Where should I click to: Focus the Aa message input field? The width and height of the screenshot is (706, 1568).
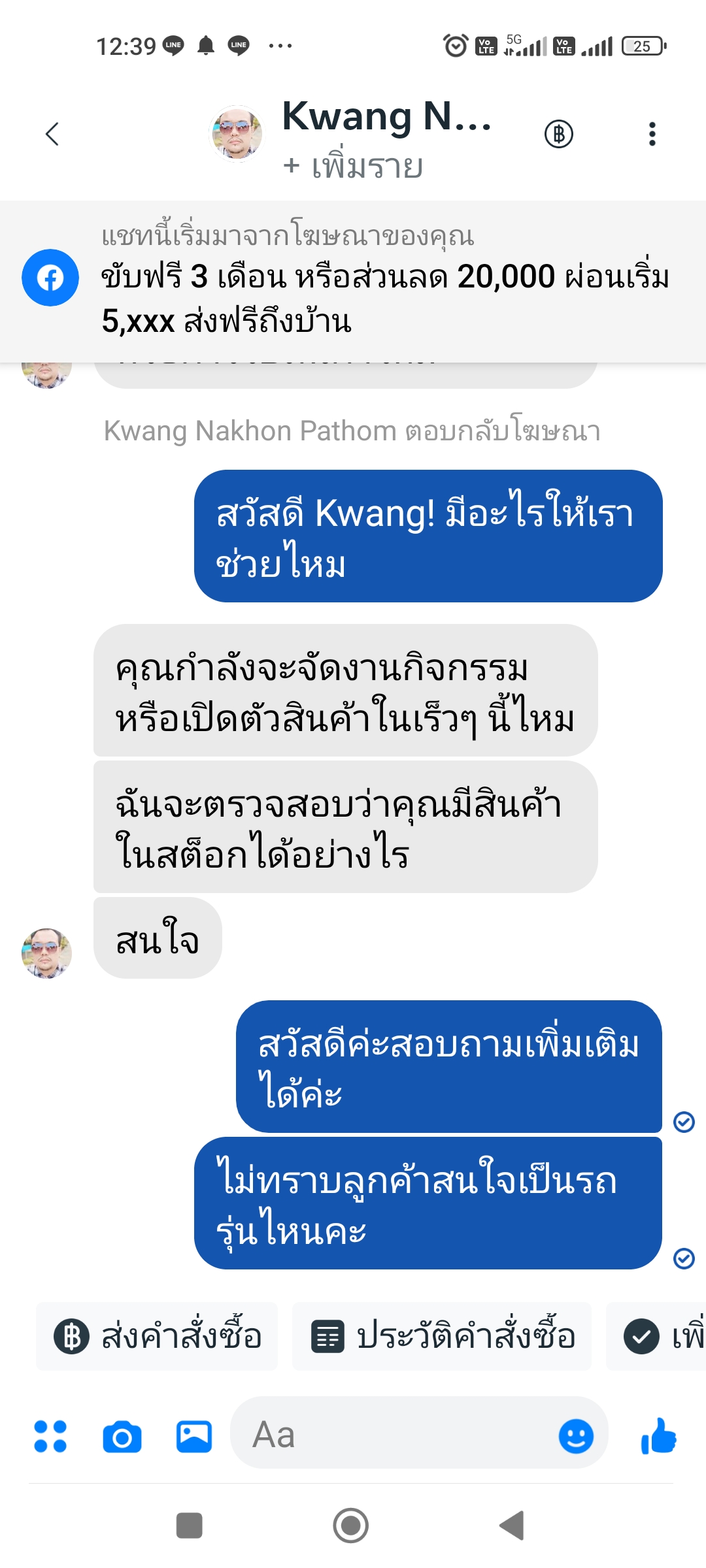tap(392, 1435)
